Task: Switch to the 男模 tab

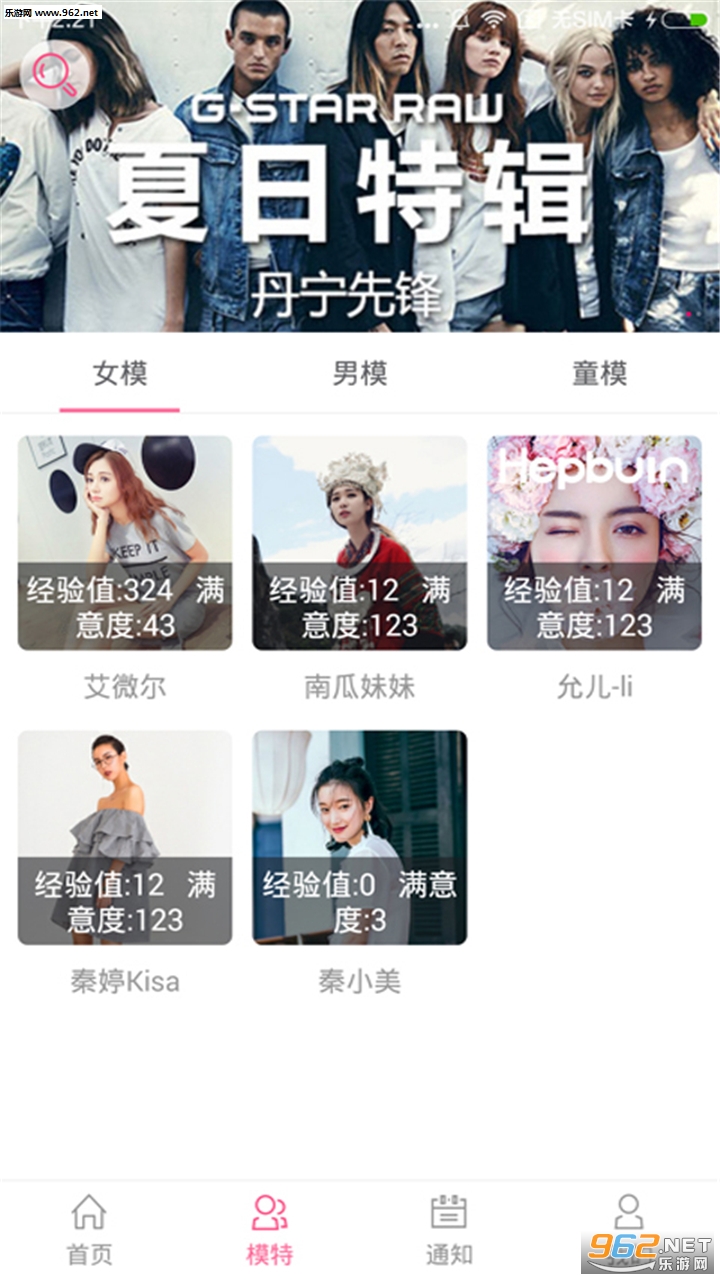Action: point(360,374)
